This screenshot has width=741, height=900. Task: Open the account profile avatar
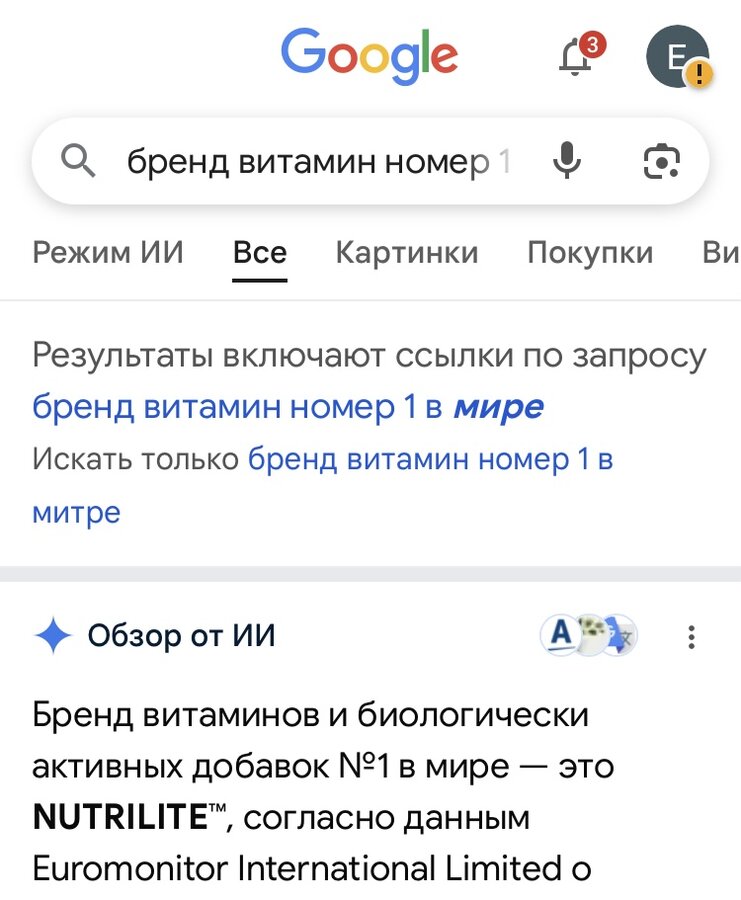(677, 56)
